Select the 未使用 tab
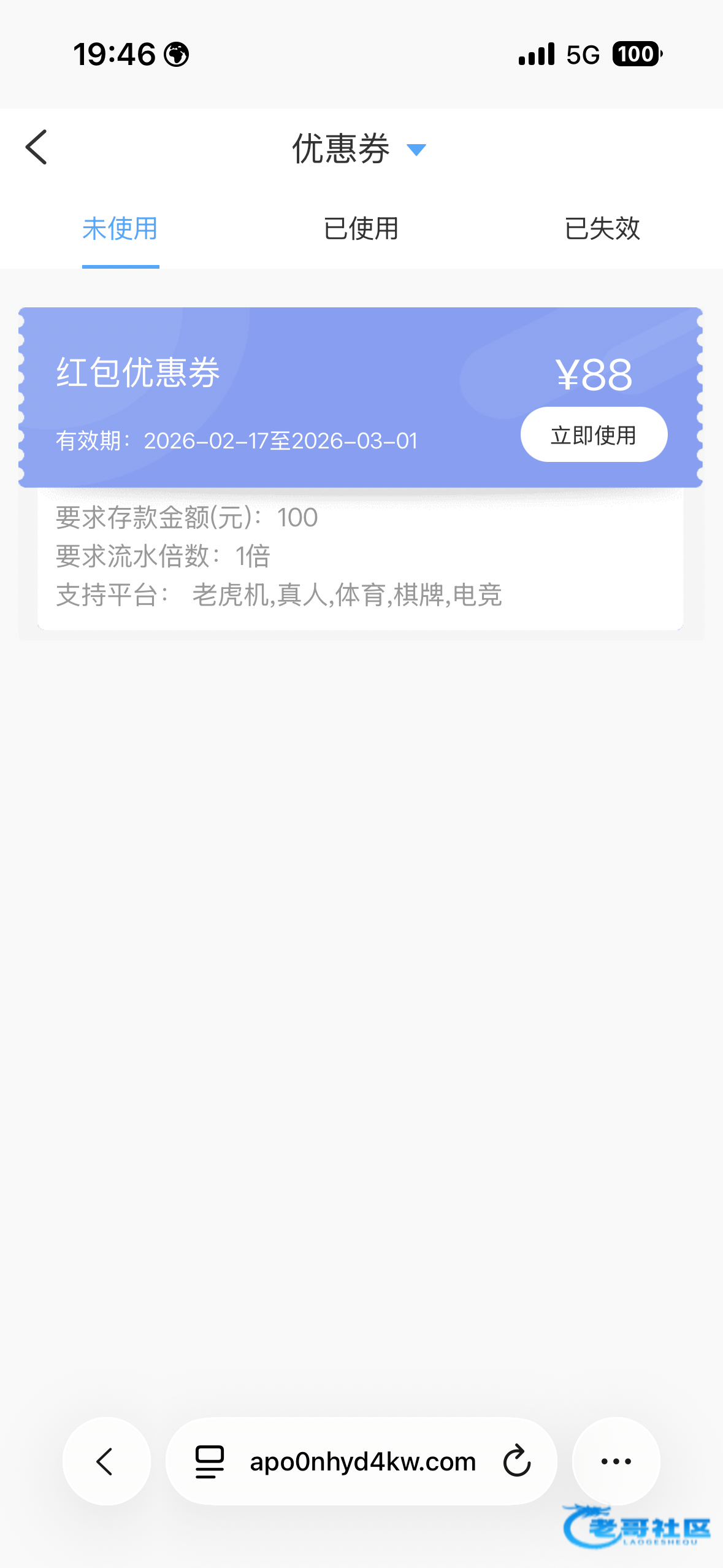723x1568 pixels. (120, 229)
